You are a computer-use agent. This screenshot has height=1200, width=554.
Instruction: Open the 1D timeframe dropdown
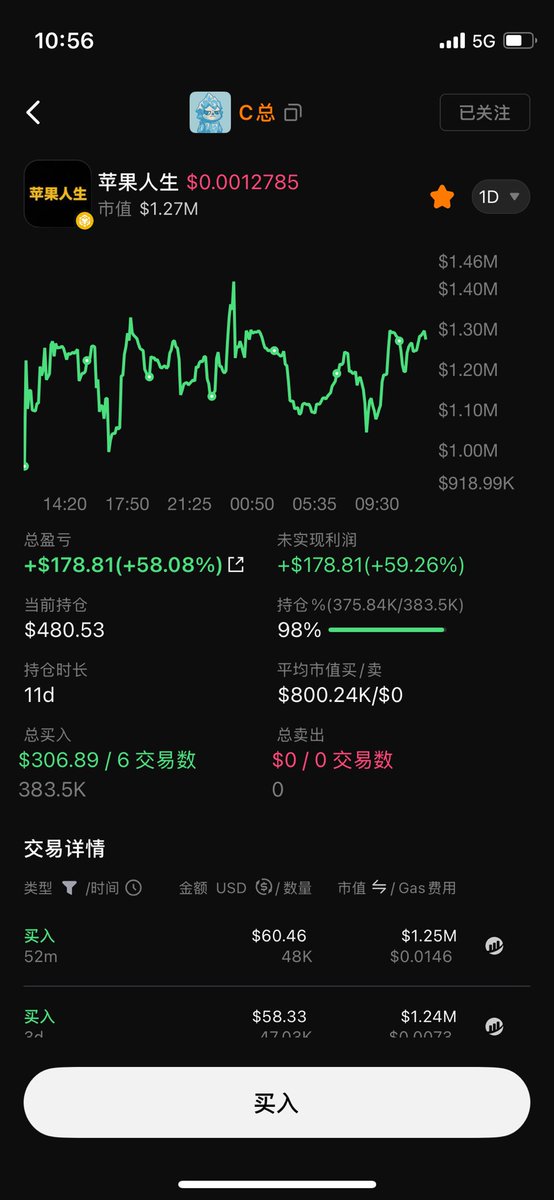(500, 196)
